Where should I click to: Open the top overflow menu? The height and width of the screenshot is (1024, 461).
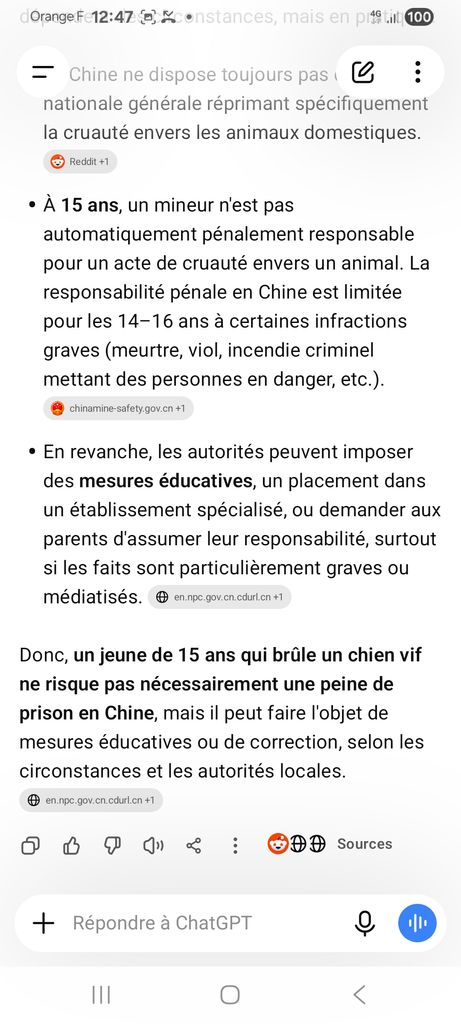pos(417,72)
